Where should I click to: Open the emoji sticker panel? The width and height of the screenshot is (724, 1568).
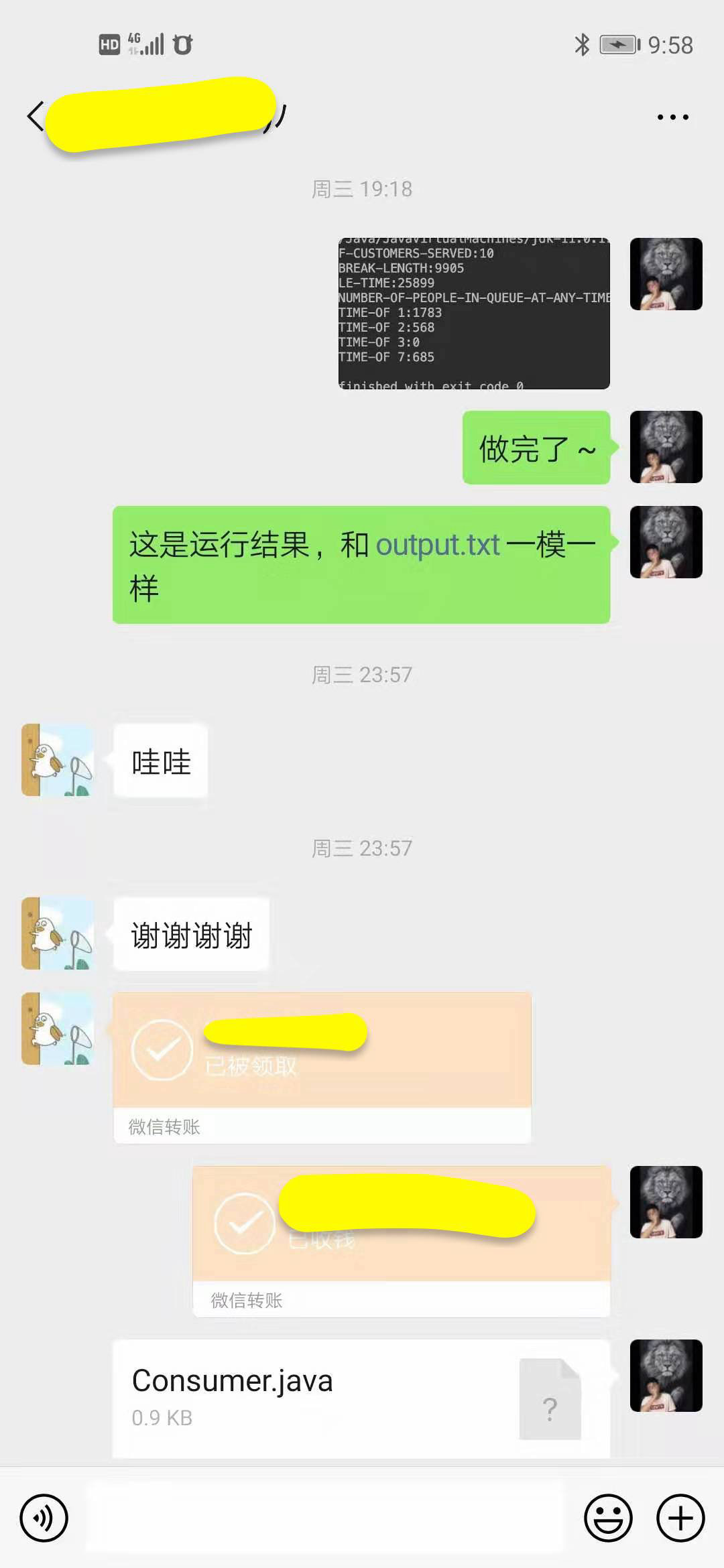pos(608,1518)
